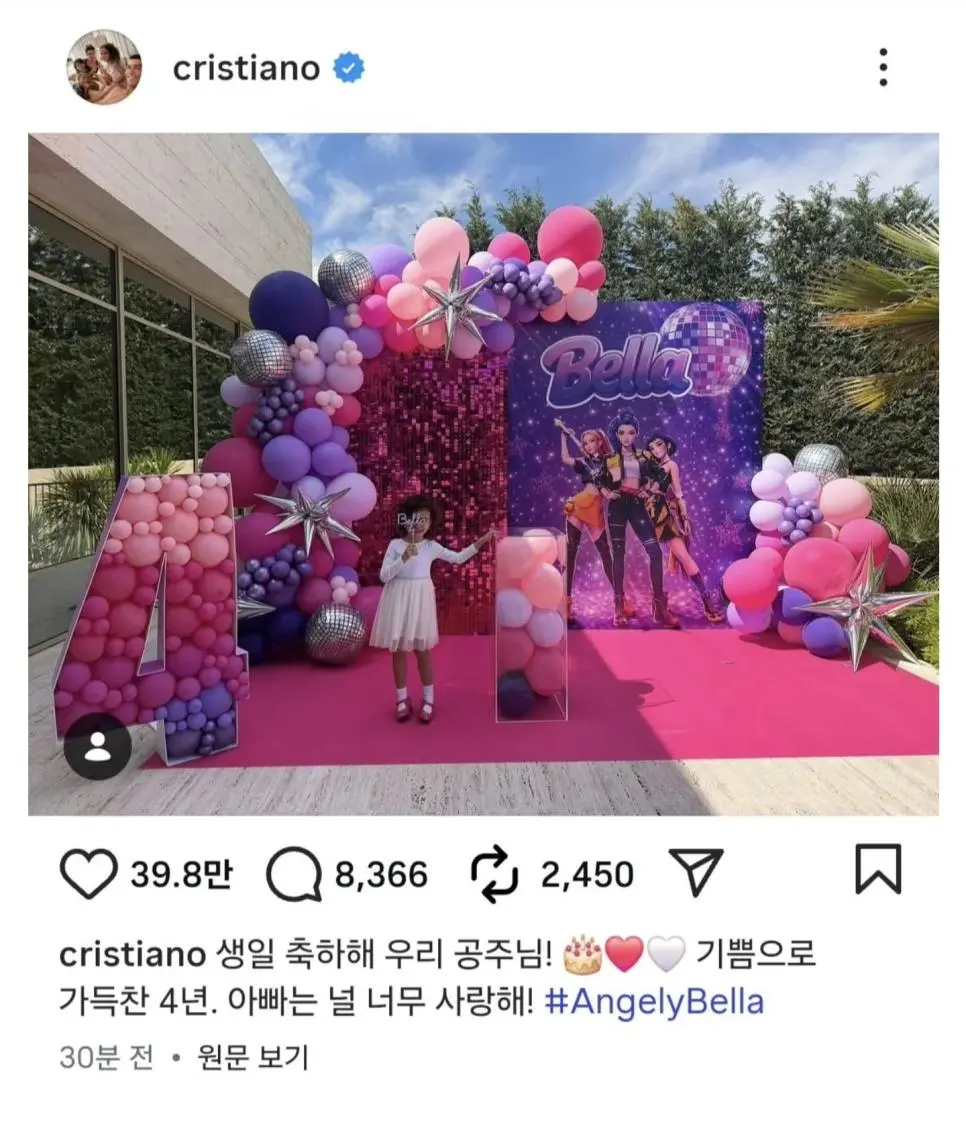This screenshot has height=1132, width=966.
Task: Open comments on this post
Action: [293, 875]
